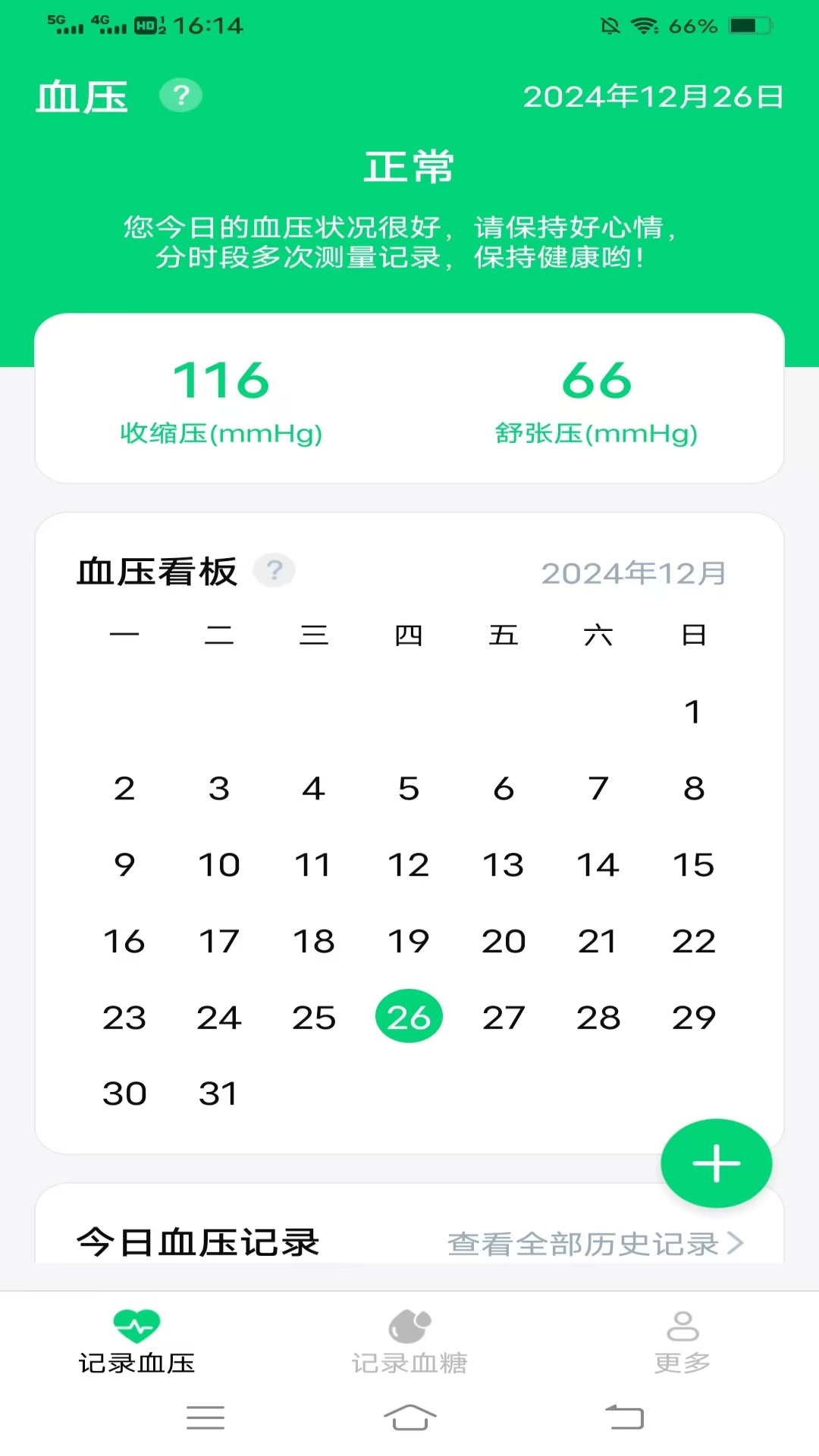Open the help icon beside 血压 title
Image resolution: width=819 pixels, height=1456 pixels.
point(180,96)
